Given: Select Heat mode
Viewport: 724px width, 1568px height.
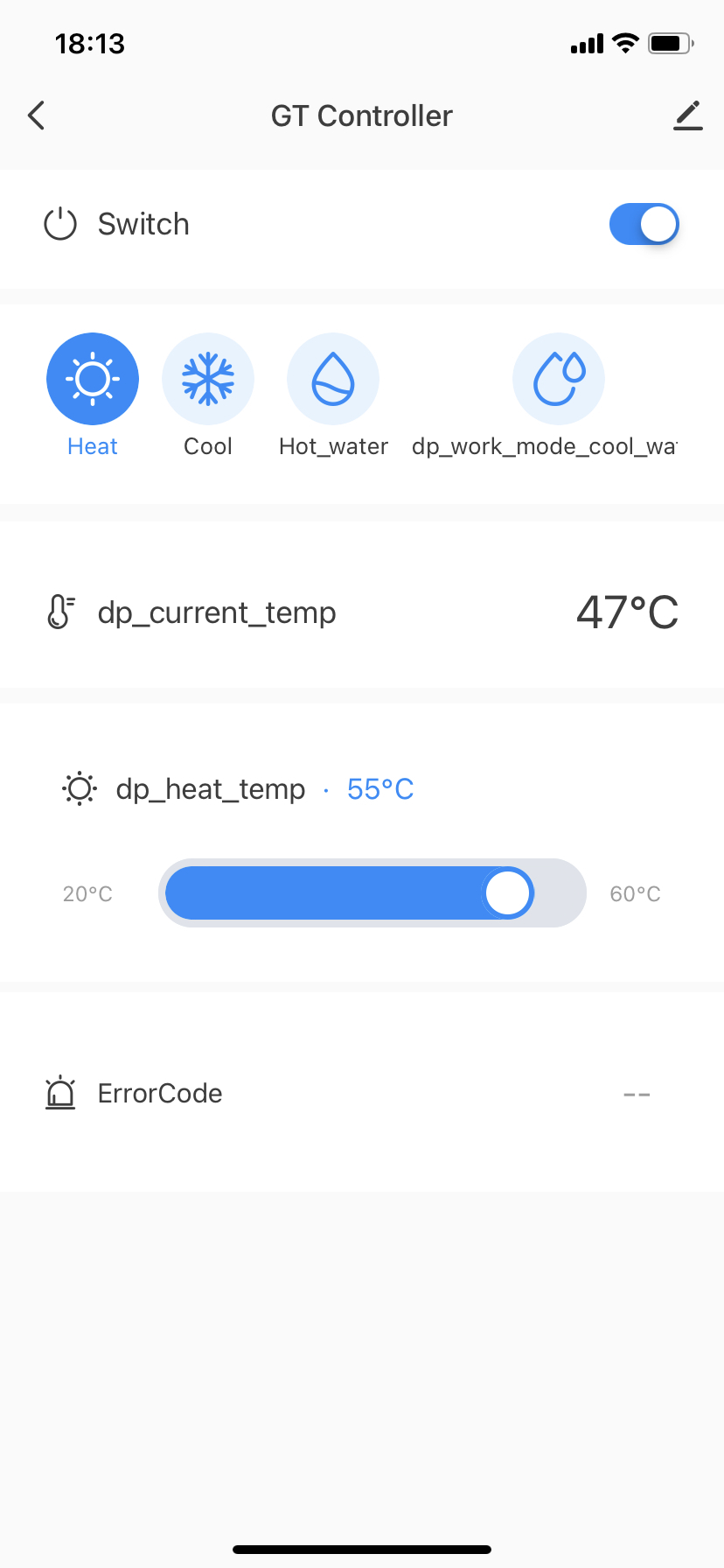Looking at the screenshot, I should tap(93, 379).
